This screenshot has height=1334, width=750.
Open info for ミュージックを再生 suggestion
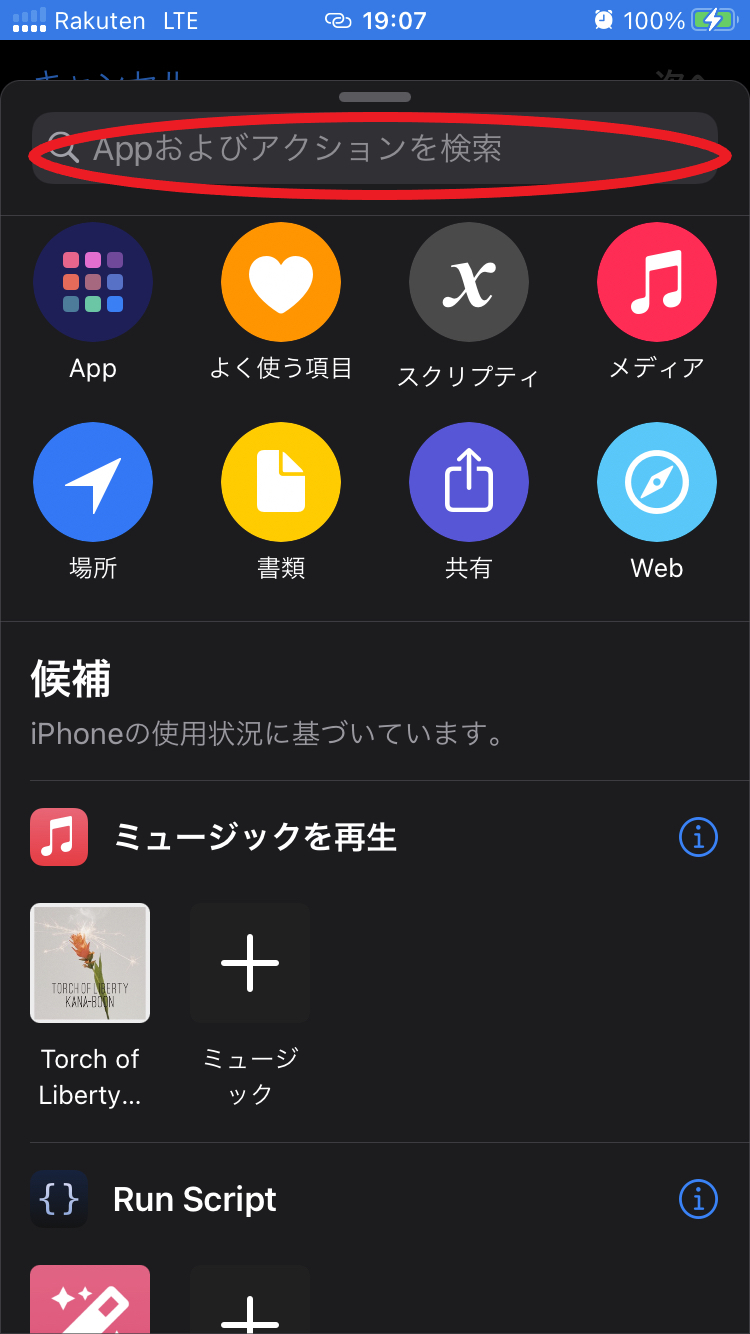(698, 838)
